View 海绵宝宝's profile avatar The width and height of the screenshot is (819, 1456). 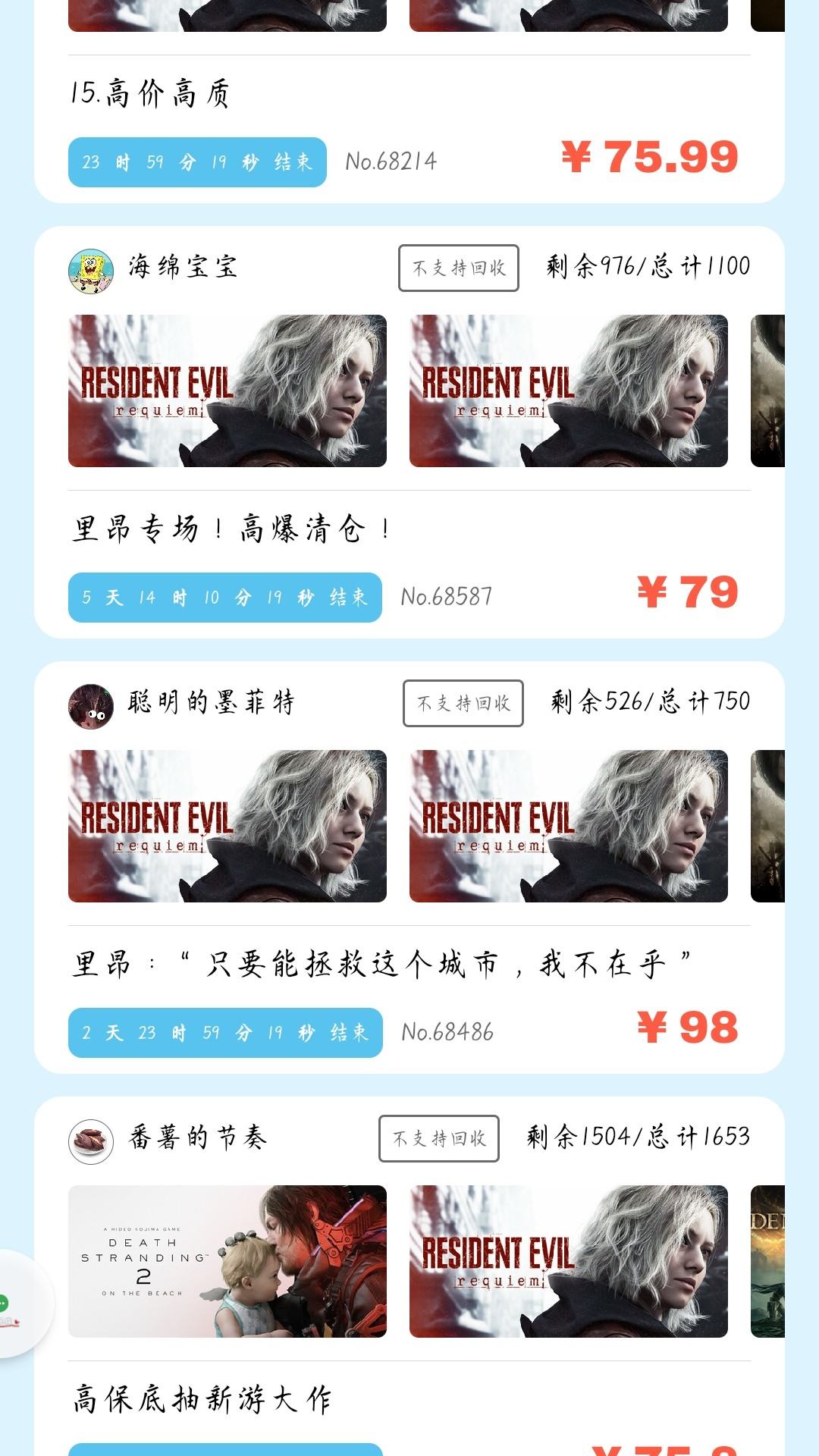pyautogui.click(x=91, y=271)
